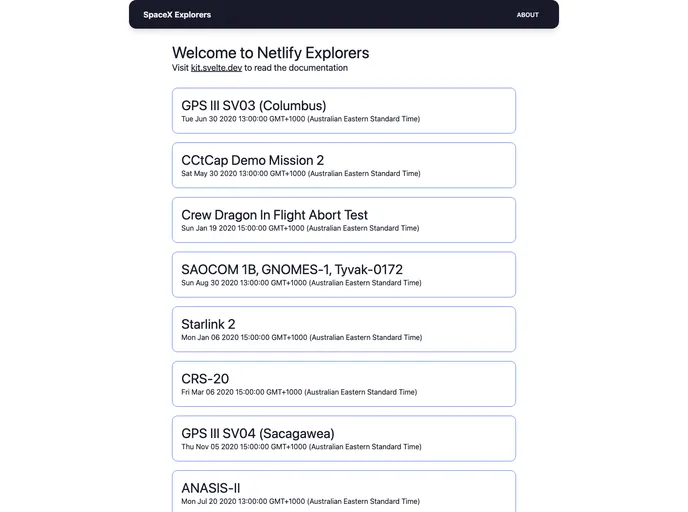Open the CCtCap Demo Mission 2 card
The height and width of the screenshot is (512, 688).
[x=343, y=165]
